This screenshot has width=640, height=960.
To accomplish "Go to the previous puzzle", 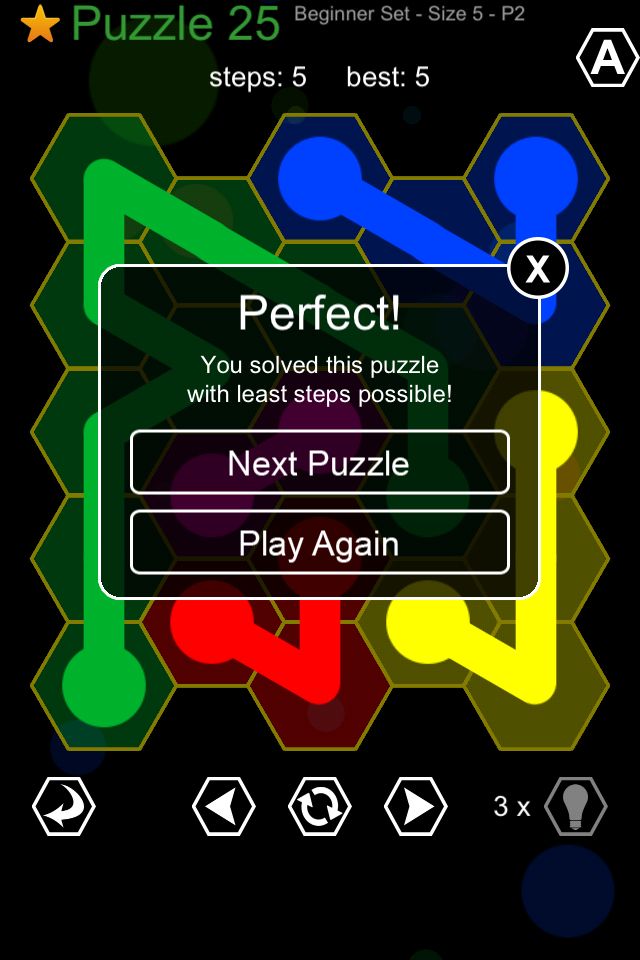I will 223,806.
